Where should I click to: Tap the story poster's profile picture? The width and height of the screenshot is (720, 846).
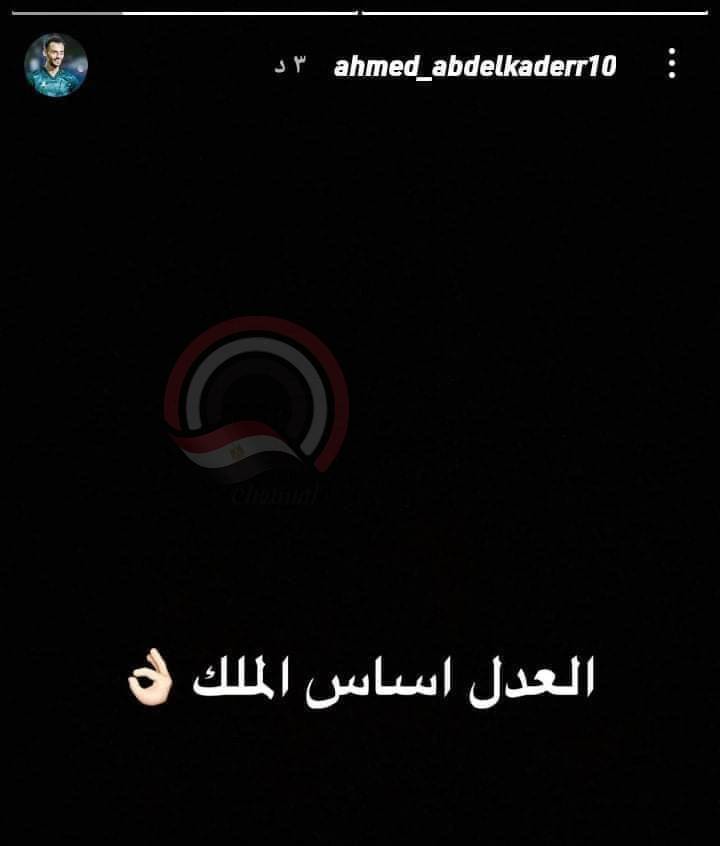pyautogui.click(x=56, y=65)
